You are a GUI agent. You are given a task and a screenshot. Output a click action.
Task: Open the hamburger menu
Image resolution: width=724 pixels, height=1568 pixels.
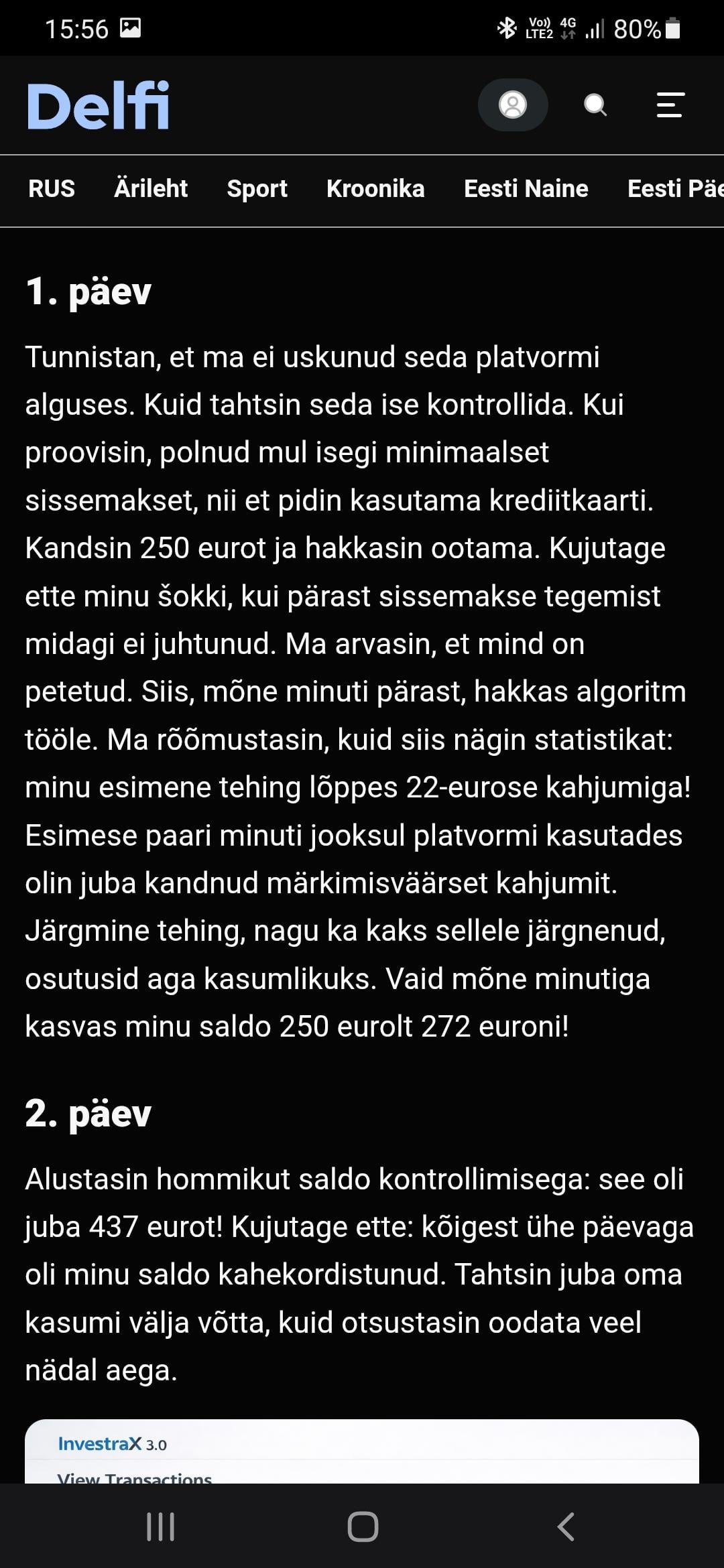click(x=670, y=105)
